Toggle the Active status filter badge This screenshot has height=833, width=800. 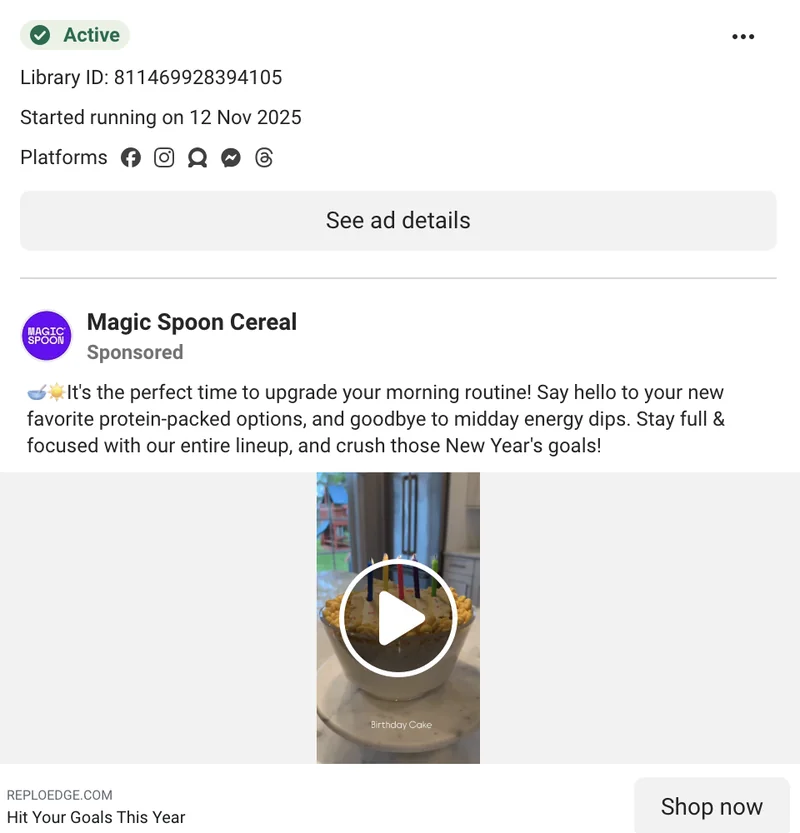[x=75, y=35]
